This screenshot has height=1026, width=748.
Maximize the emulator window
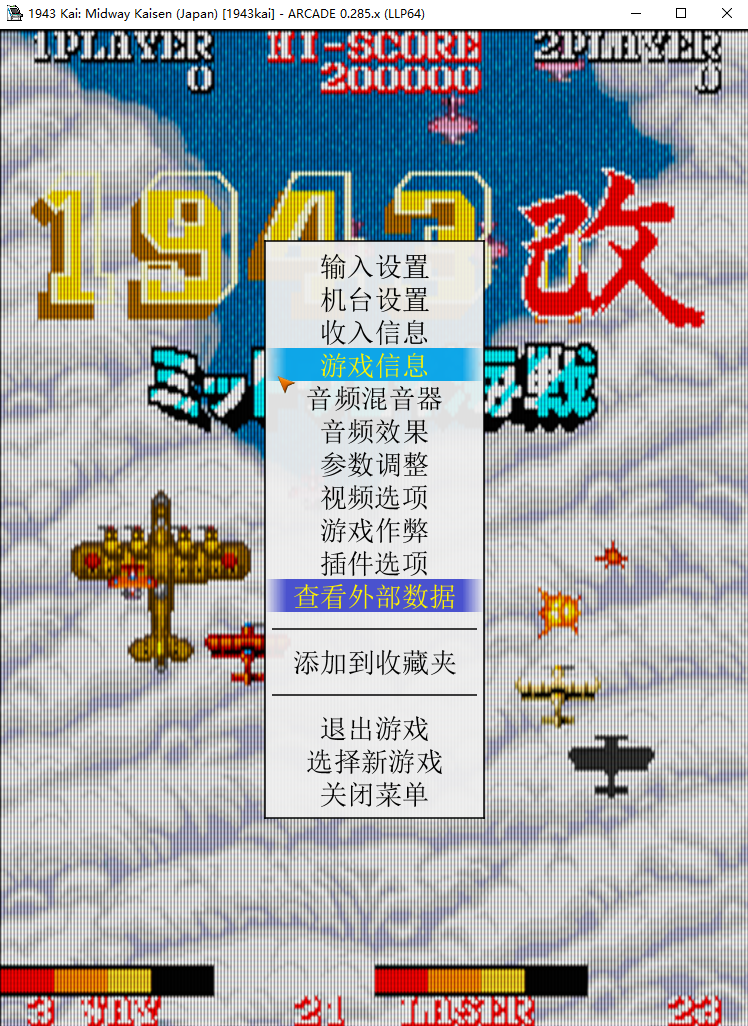pos(680,13)
